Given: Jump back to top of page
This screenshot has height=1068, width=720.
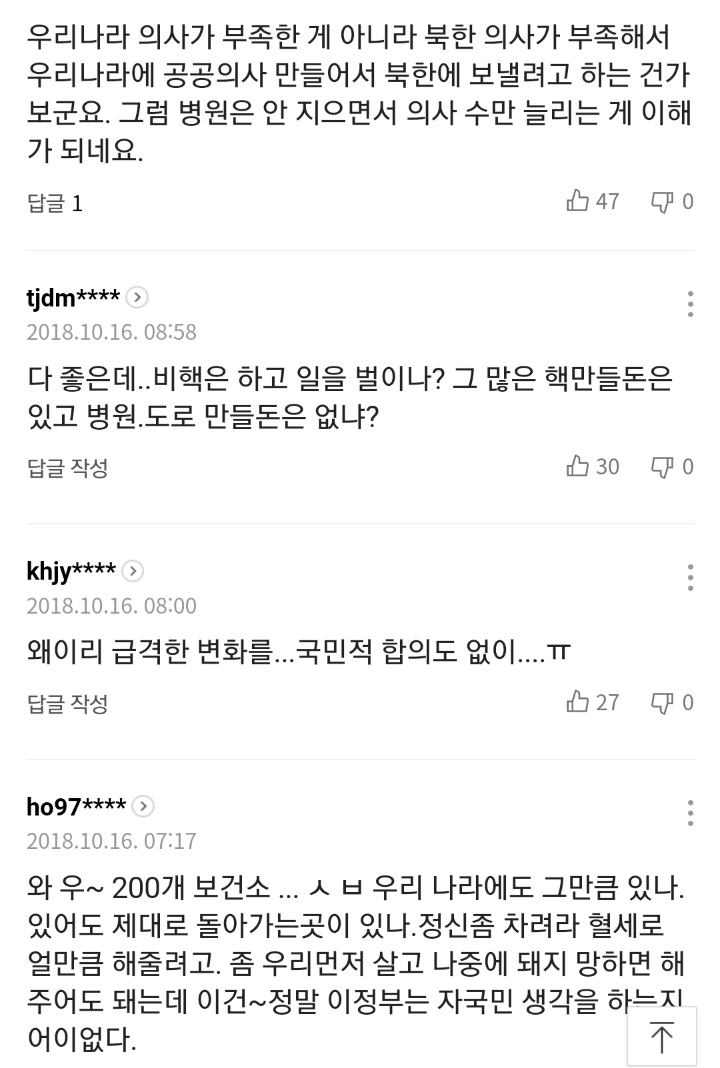Looking at the screenshot, I should click(x=661, y=1036).
